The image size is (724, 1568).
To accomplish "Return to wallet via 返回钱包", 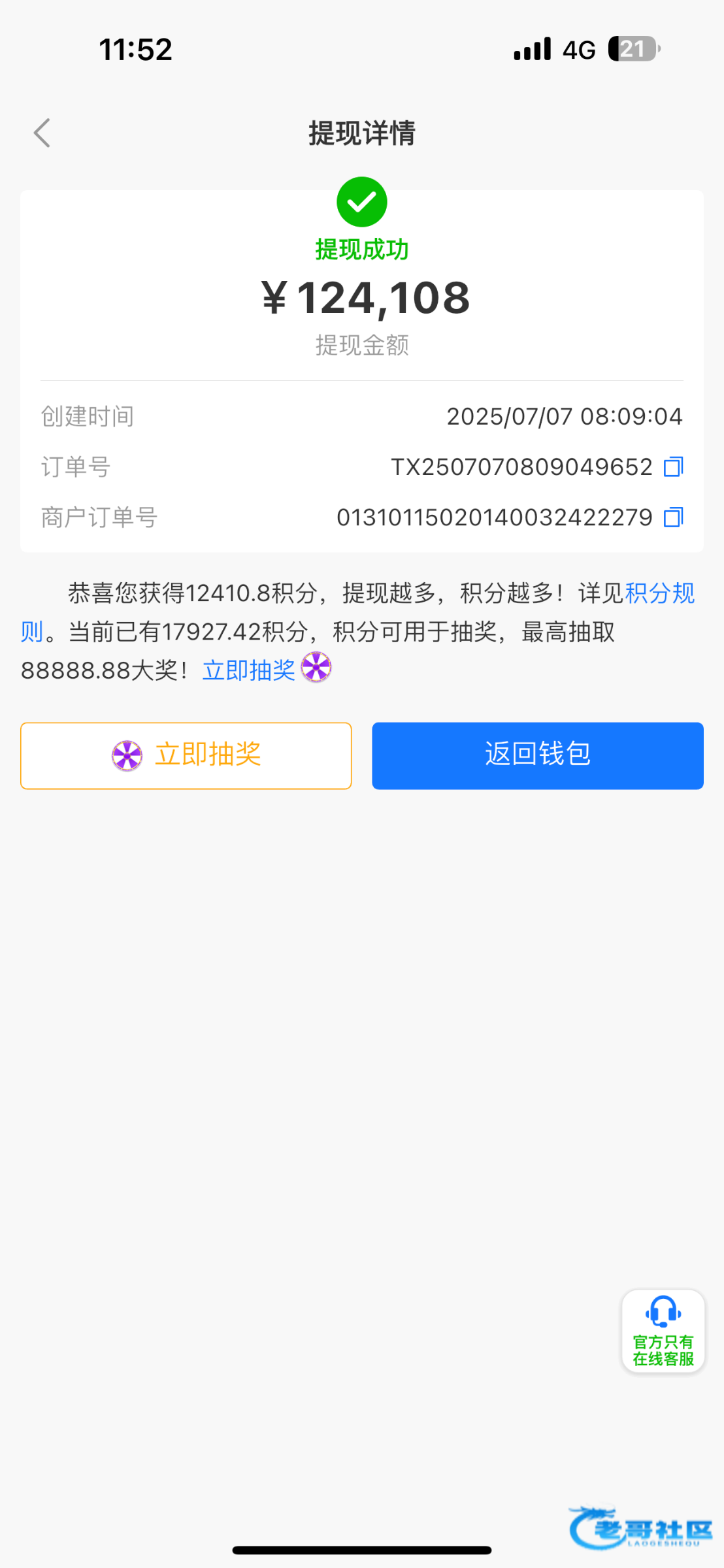I will pyautogui.click(x=538, y=755).
